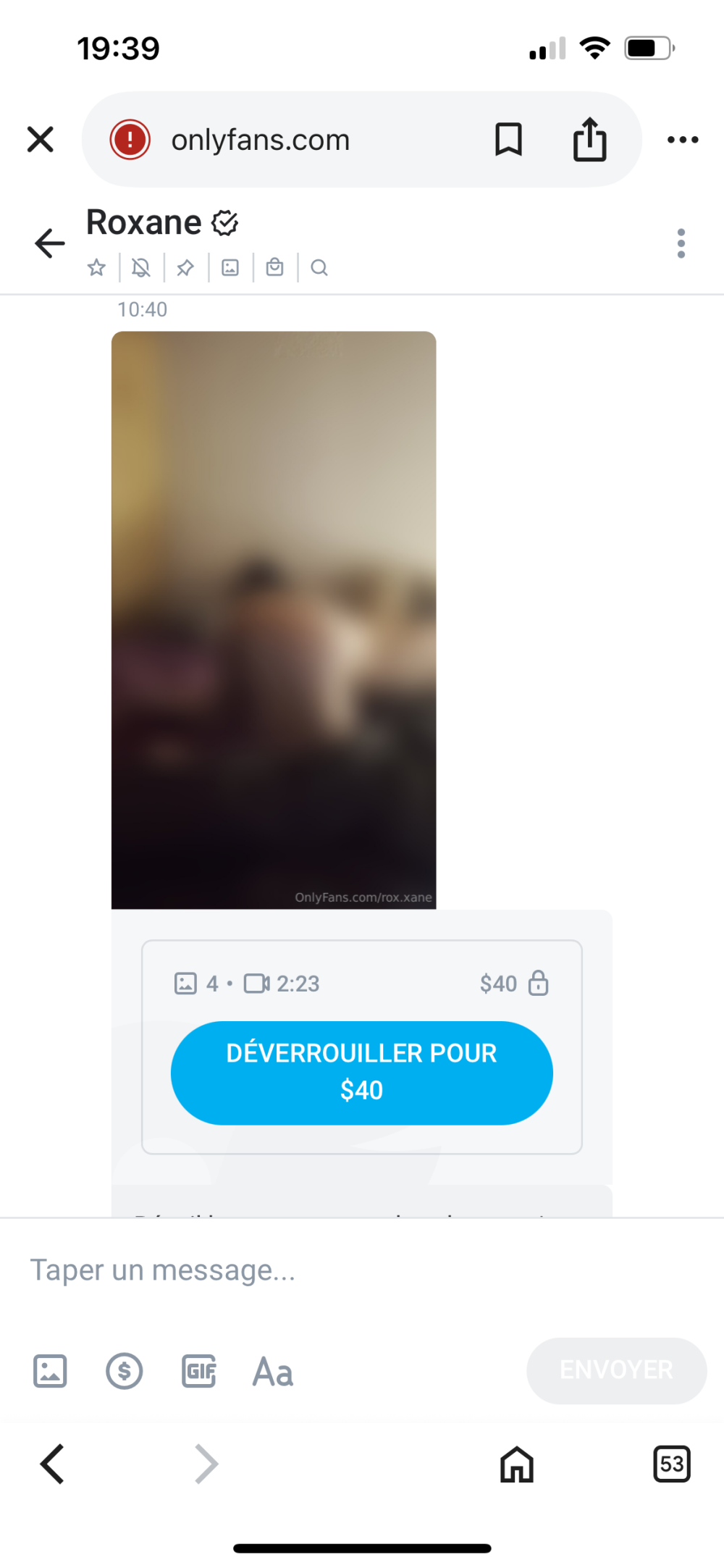Viewport: 724px width, 1568px height.
Task: Search within the chat
Action: 319,268
